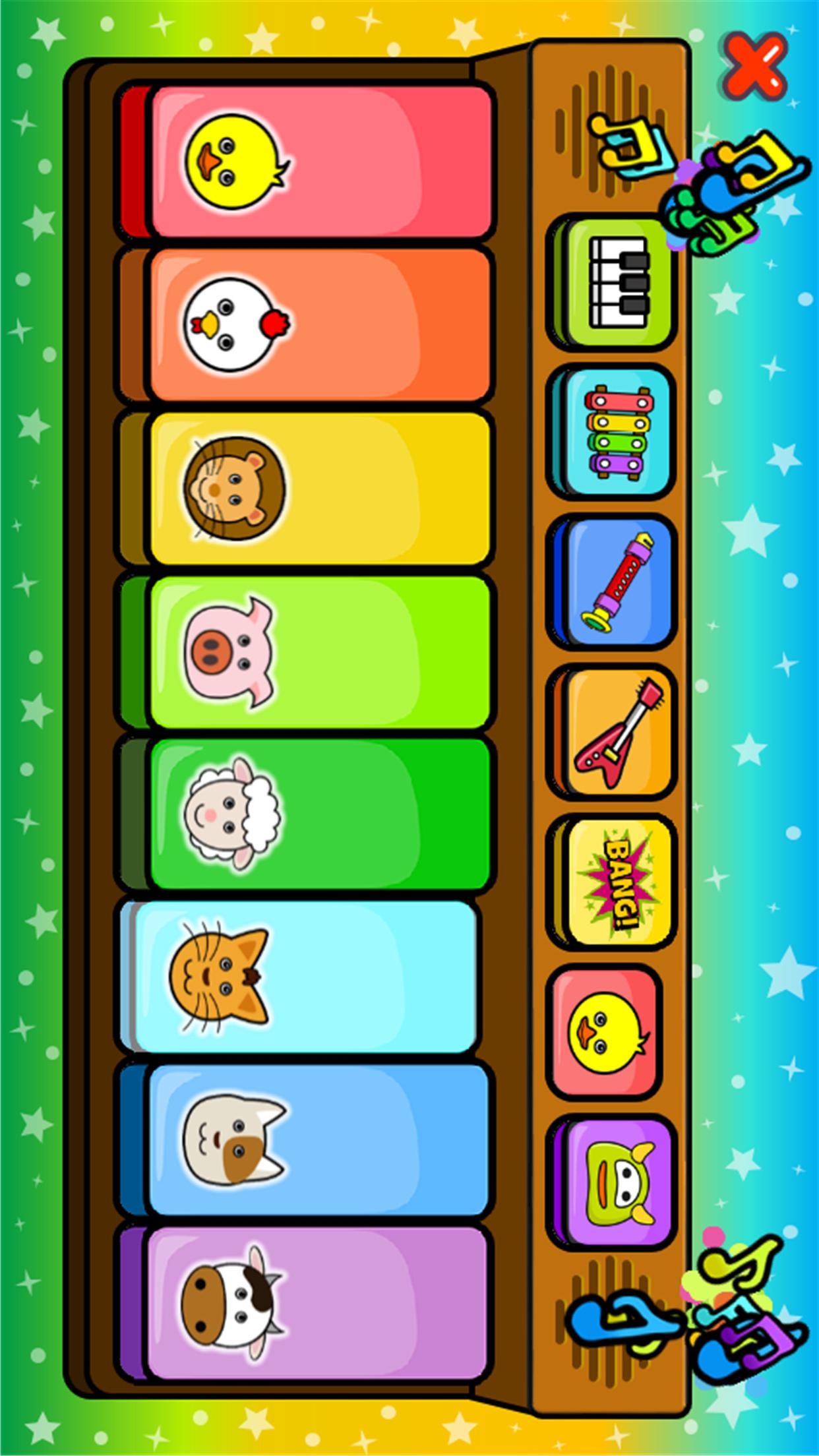Play the orange cat key
The height and width of the screenshot is (1456, 819).
(x=305, y=977)
